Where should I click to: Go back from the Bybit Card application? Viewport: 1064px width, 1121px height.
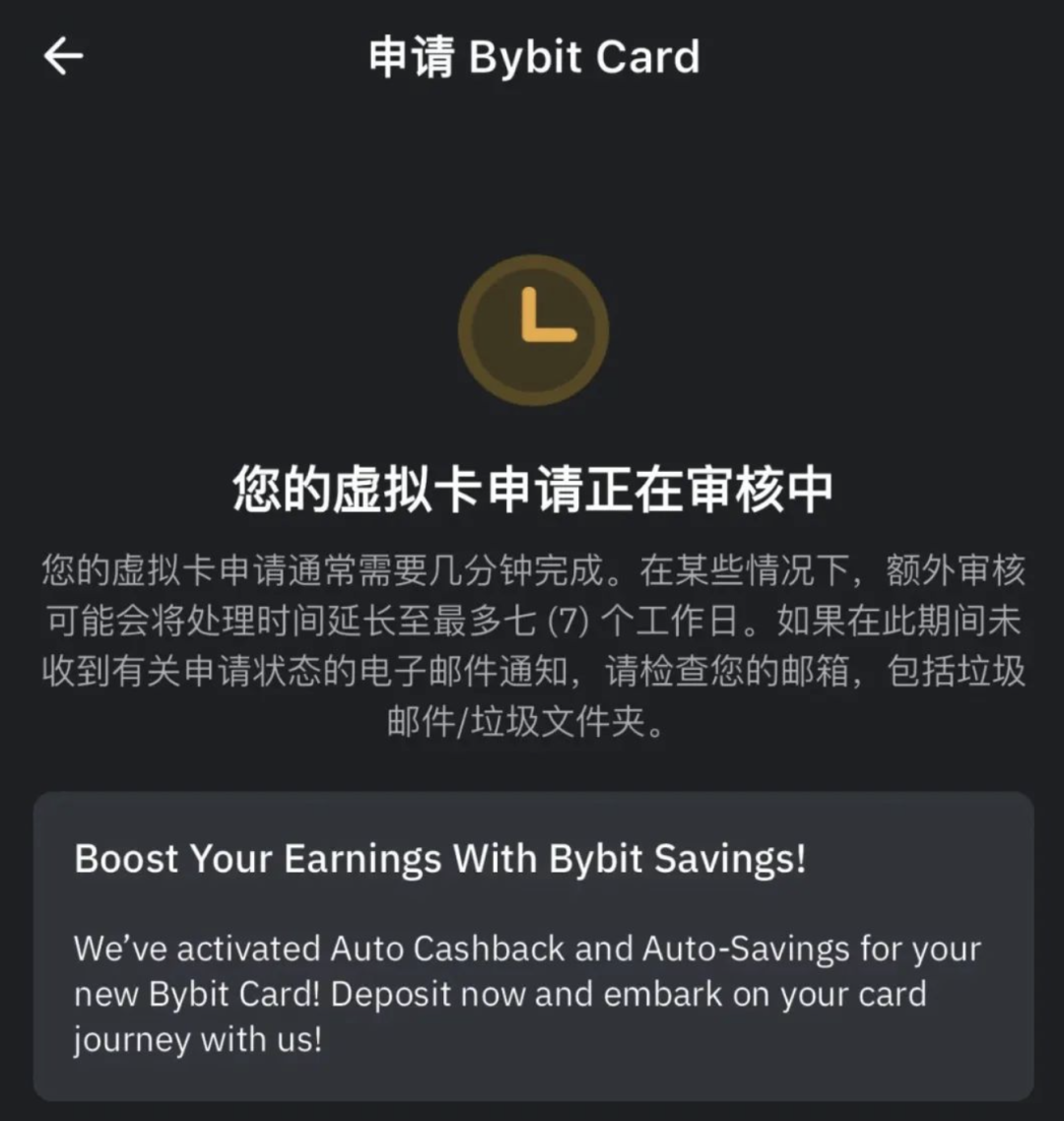click(63, 56)
